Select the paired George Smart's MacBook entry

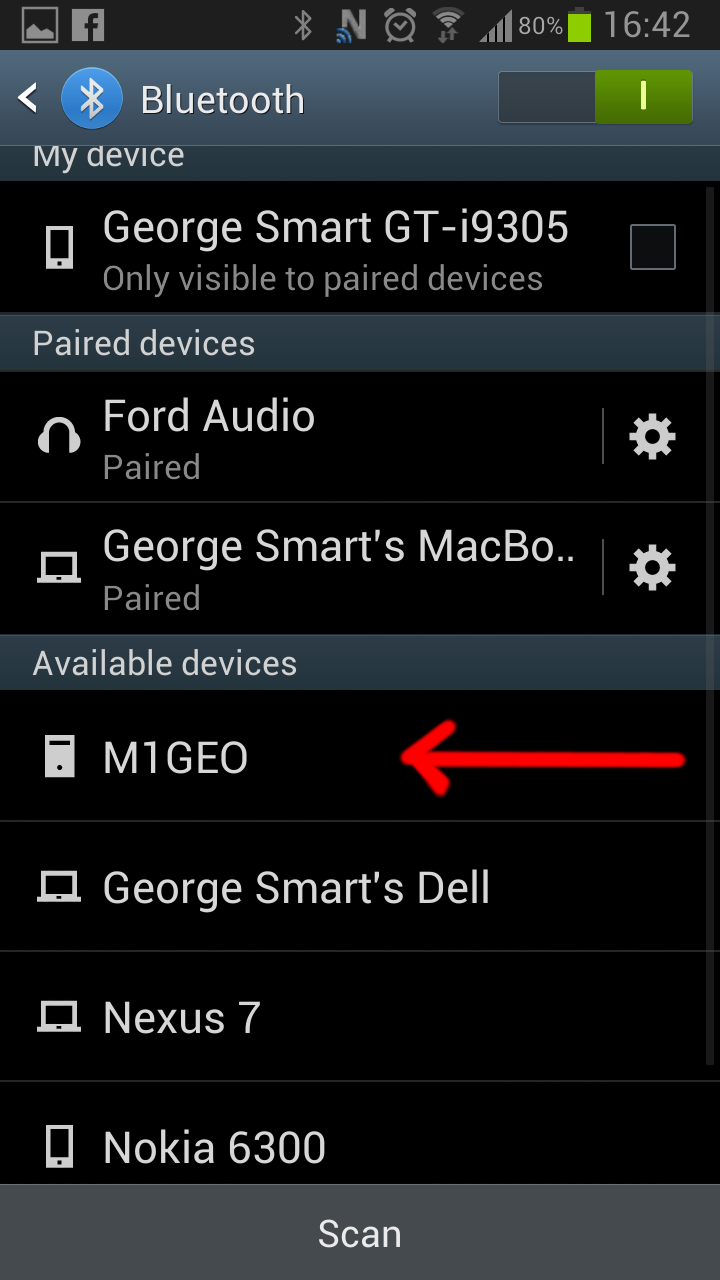click(x=300, y=568)
